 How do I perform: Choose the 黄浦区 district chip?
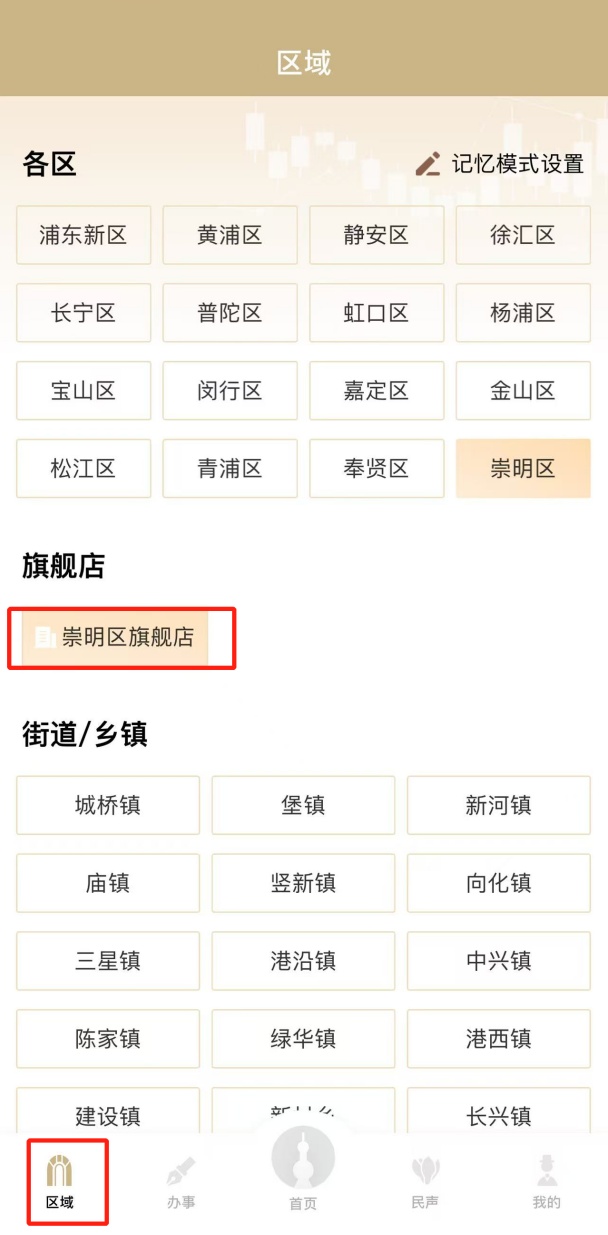click(230, 235)
